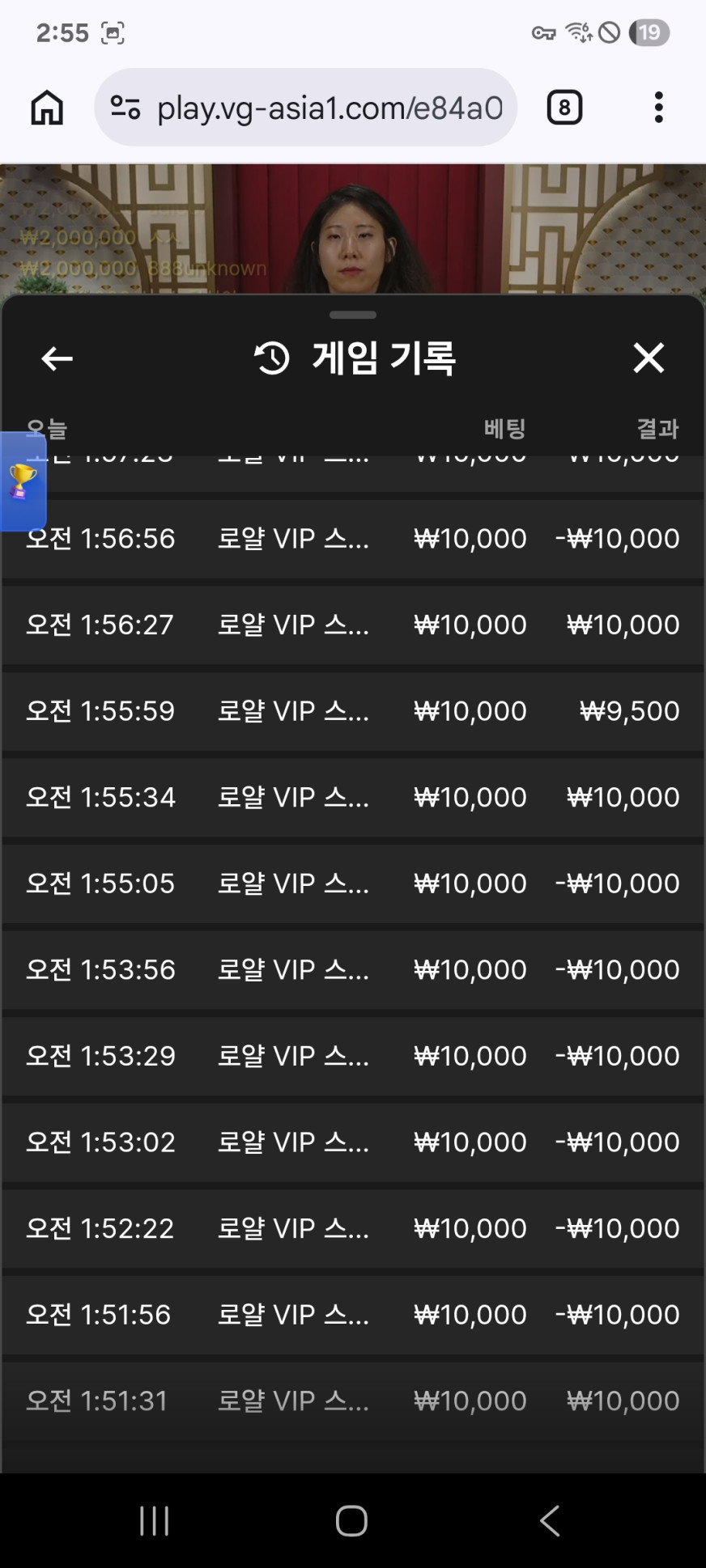Open the game record at 오전 1:53:02
The height and width of the screenshot is (1568, 706).
click(x=352, y=1142)
